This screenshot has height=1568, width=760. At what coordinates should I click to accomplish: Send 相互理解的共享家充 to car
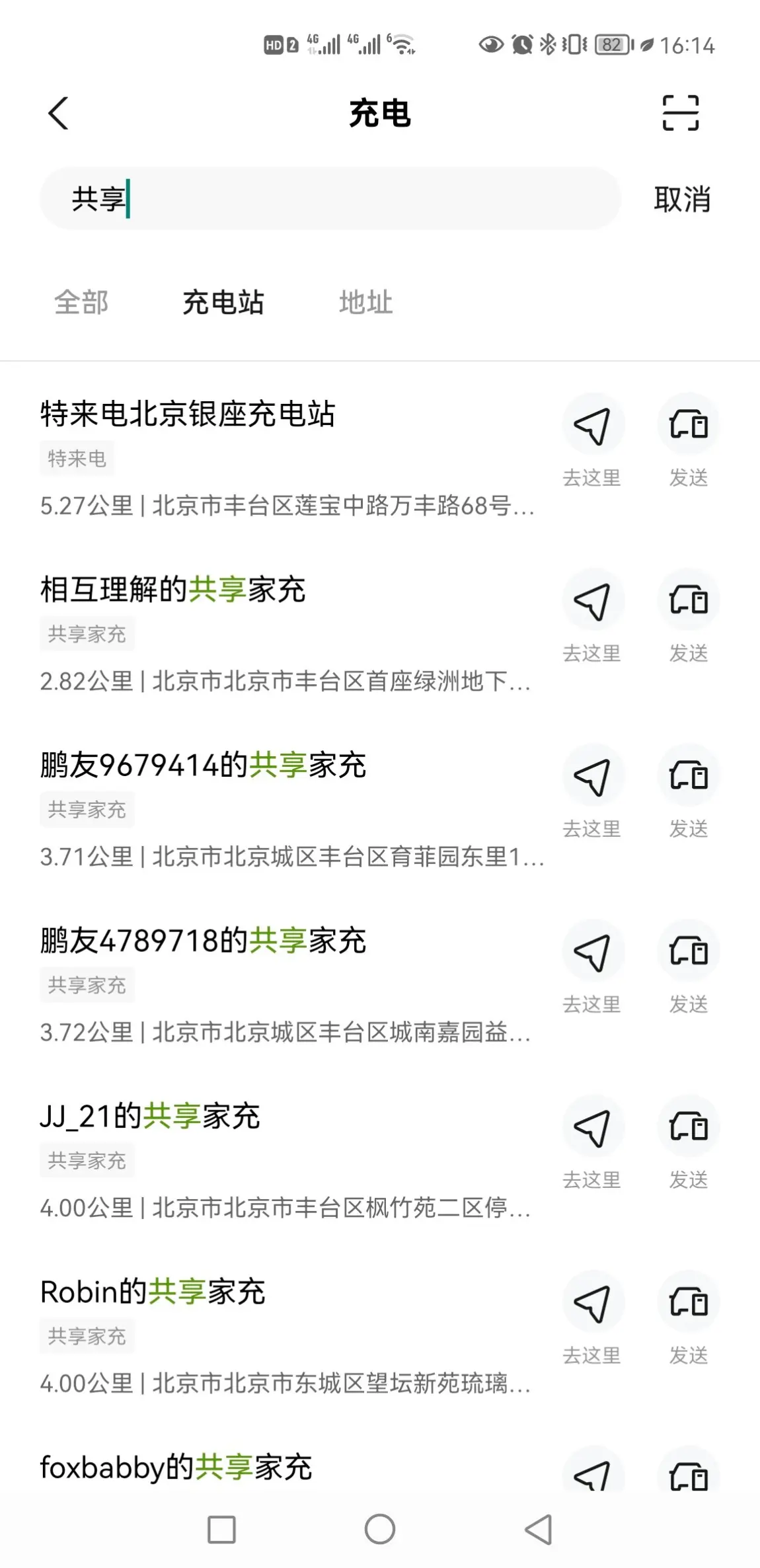pyautogui.click(x=689, y=616)
